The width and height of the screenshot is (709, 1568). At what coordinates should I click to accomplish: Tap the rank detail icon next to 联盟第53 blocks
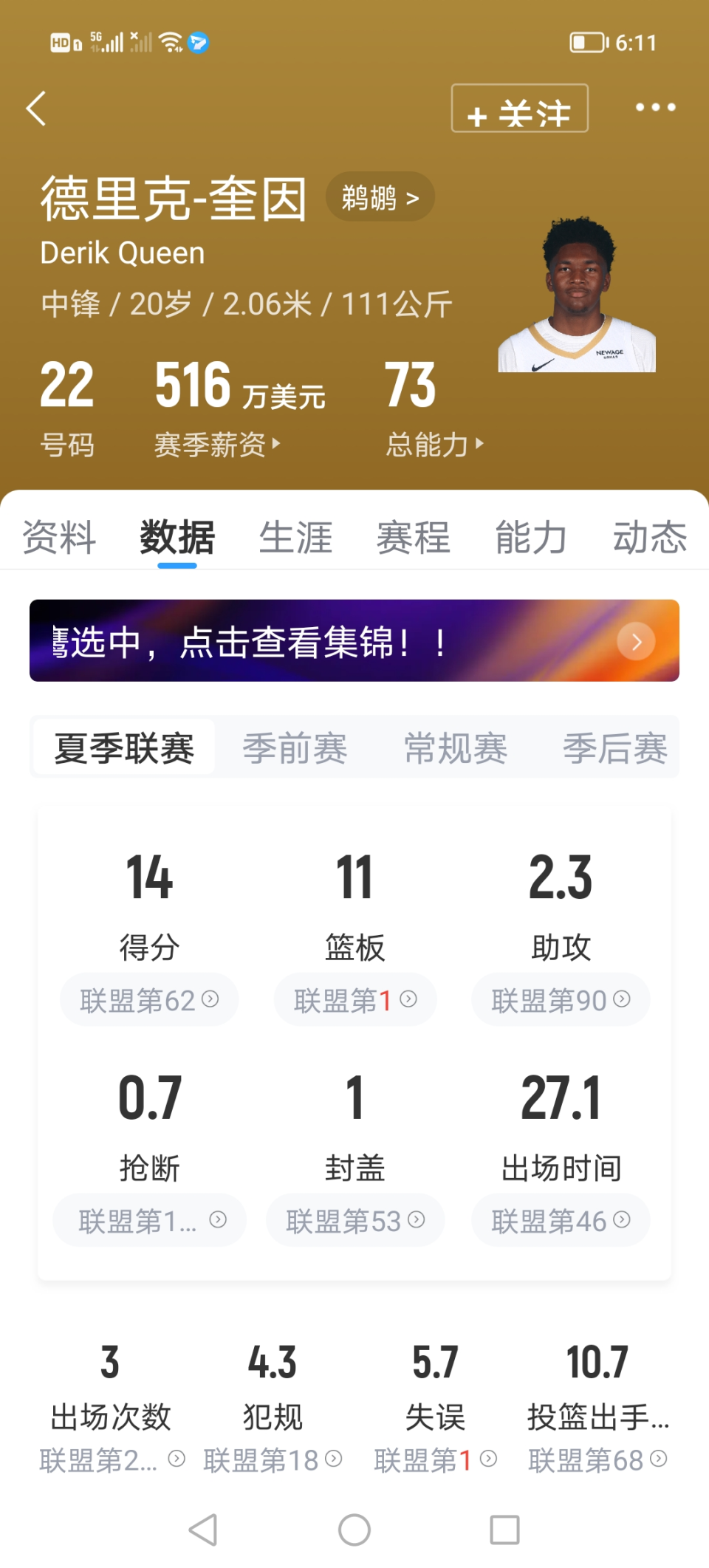414,1220
